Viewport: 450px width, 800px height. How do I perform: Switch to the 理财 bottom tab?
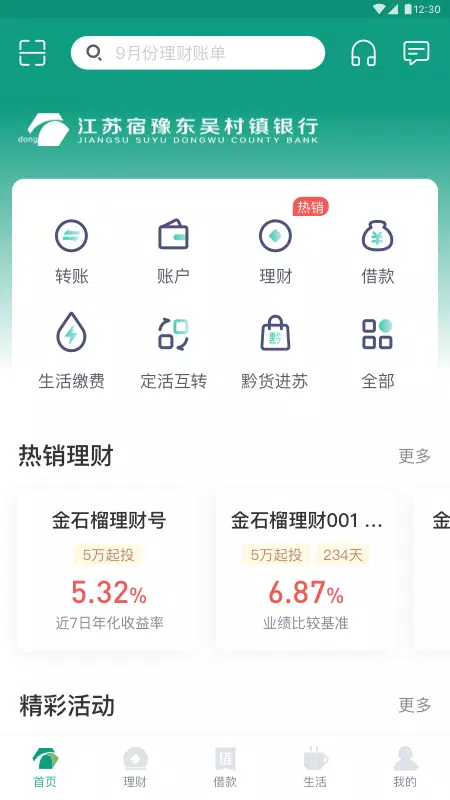coord(135,767)
